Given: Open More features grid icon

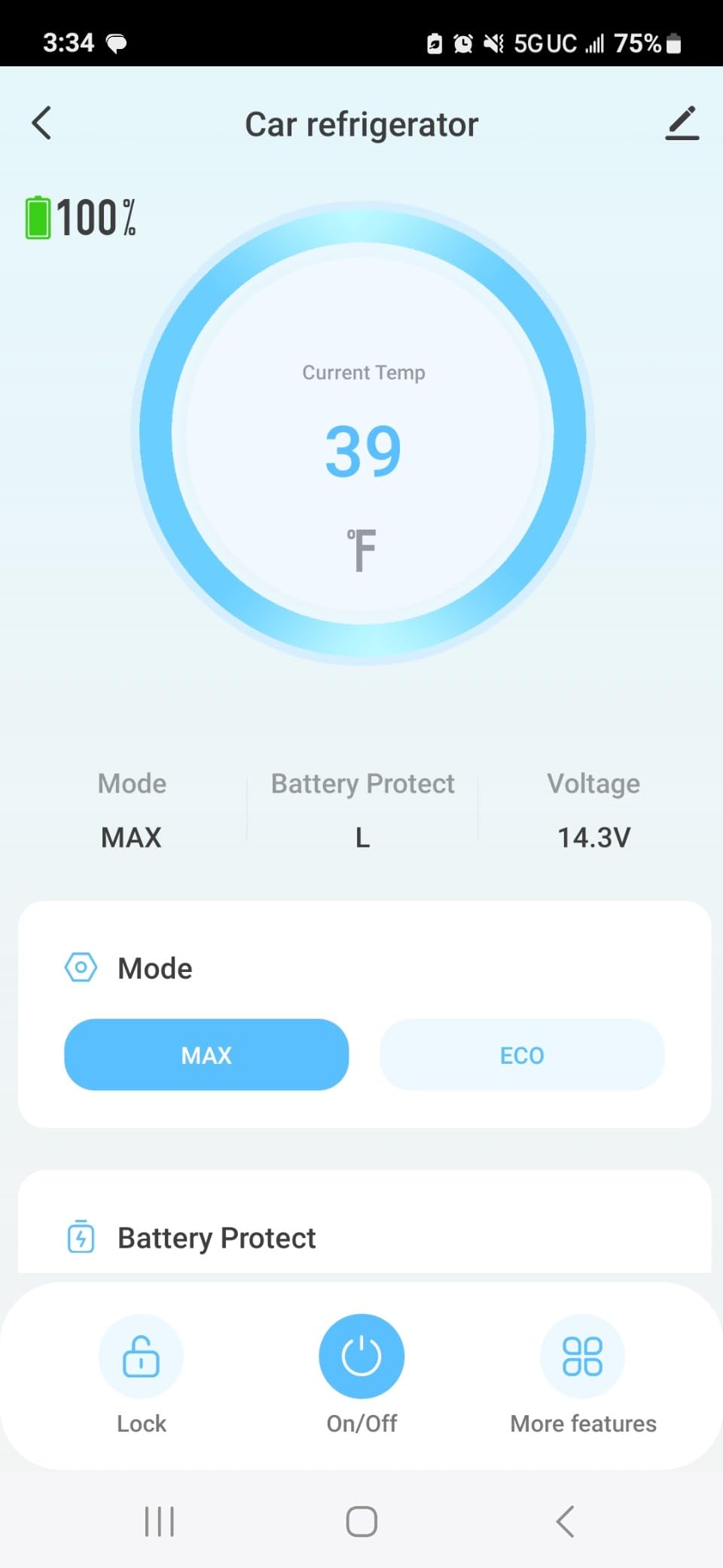Looking at the screenshot, I should click(582, 1356).
